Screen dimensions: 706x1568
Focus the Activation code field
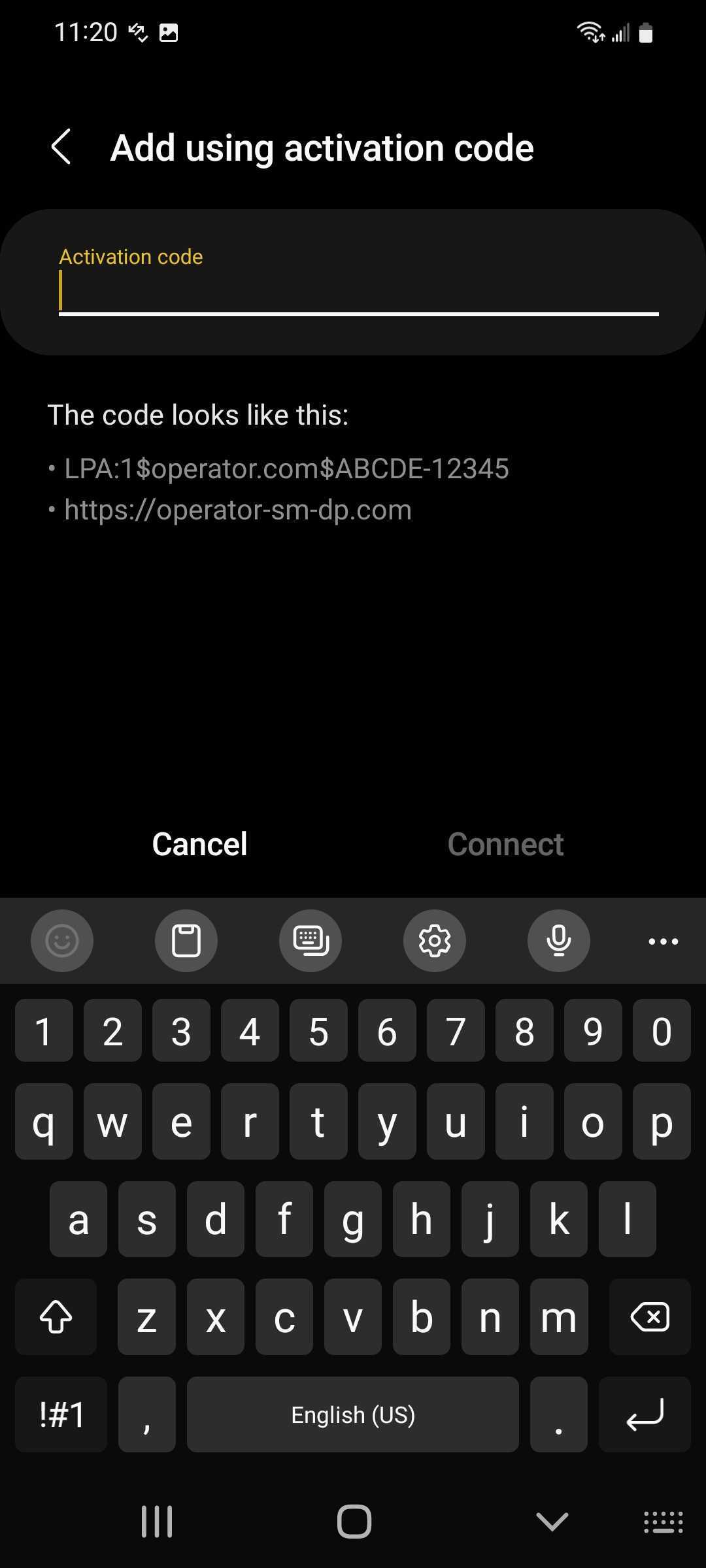(358, 292)
